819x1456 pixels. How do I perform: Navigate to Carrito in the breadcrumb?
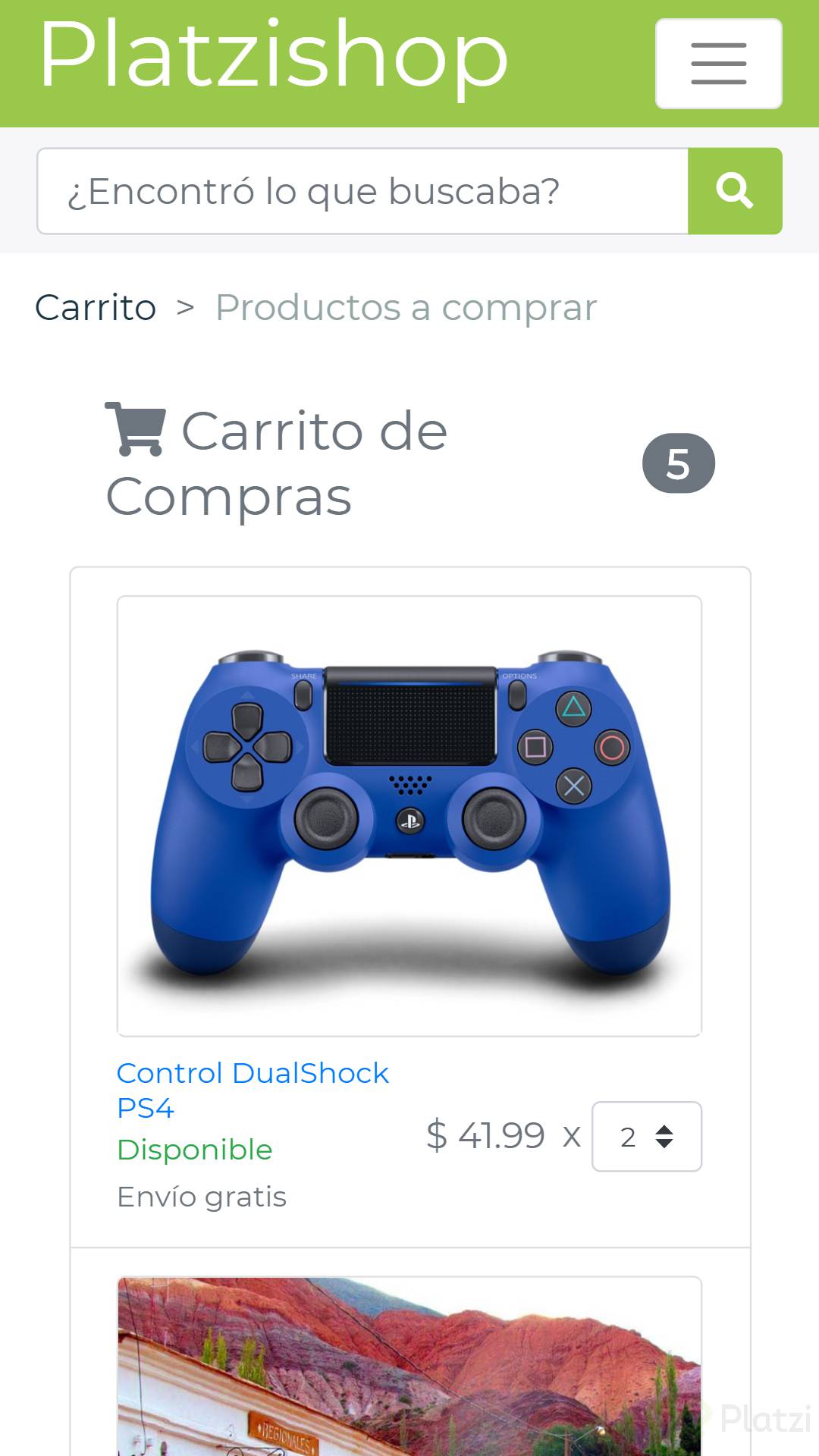[97, 306]
